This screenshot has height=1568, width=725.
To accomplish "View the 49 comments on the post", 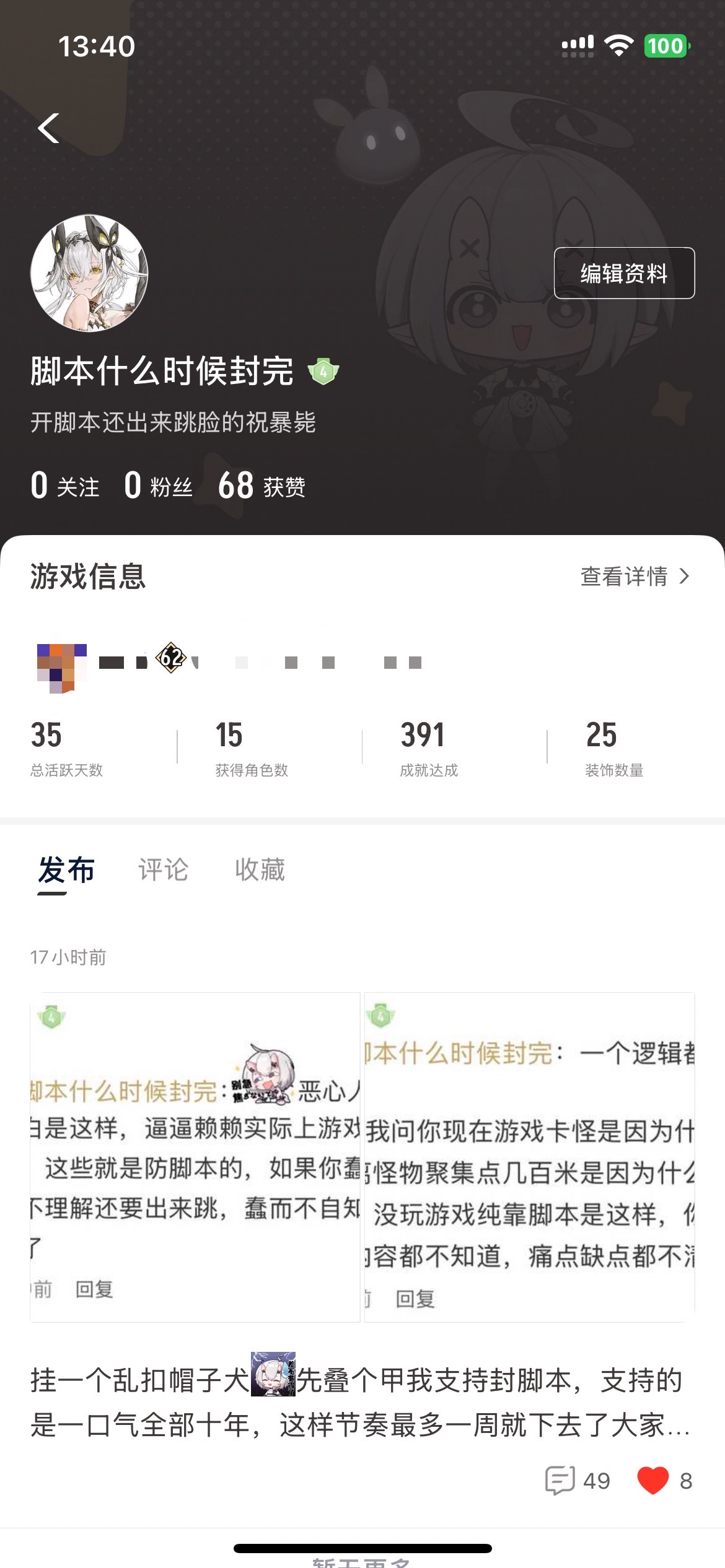I will pyautogui.click(x=578, y=1481).
